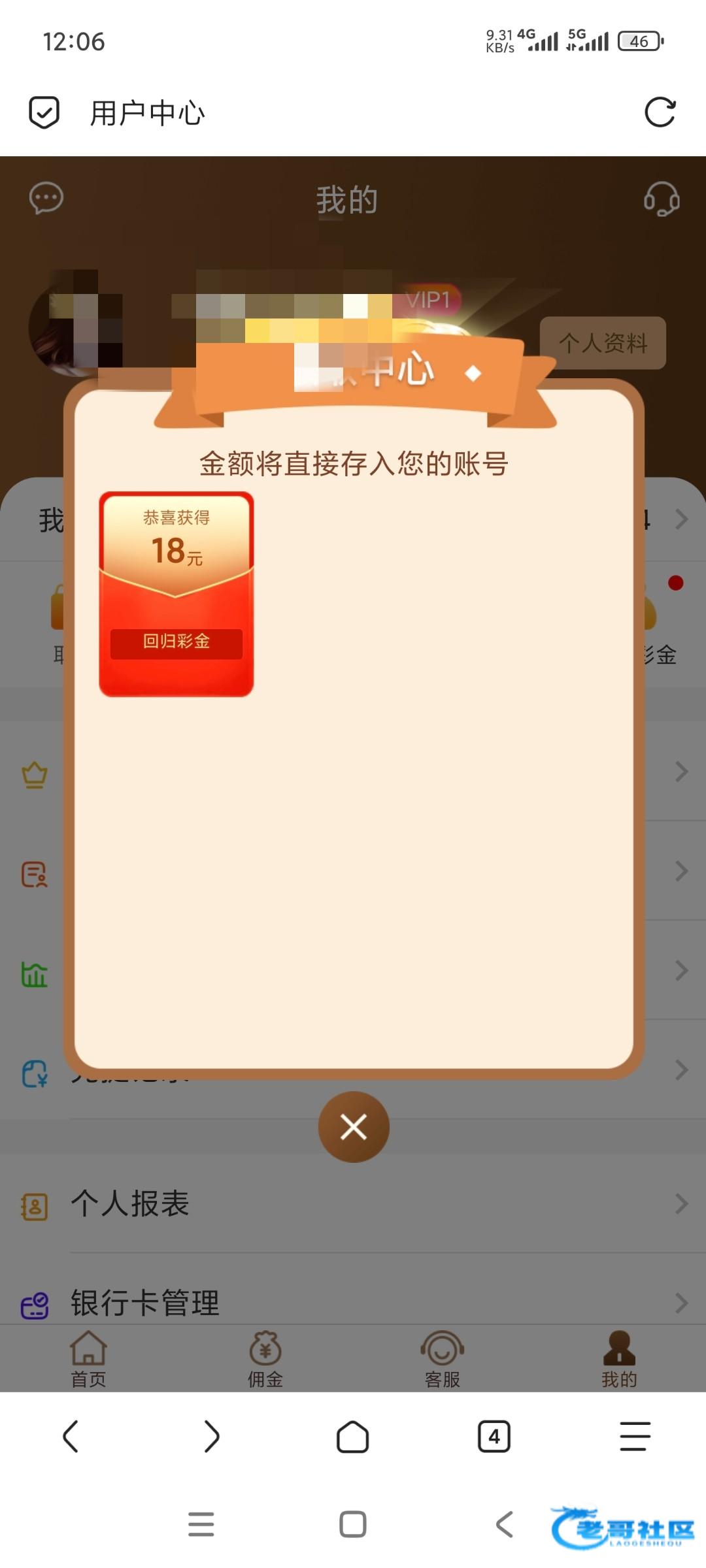Open the browser home page button
706x1568 pixels.
353,1437
